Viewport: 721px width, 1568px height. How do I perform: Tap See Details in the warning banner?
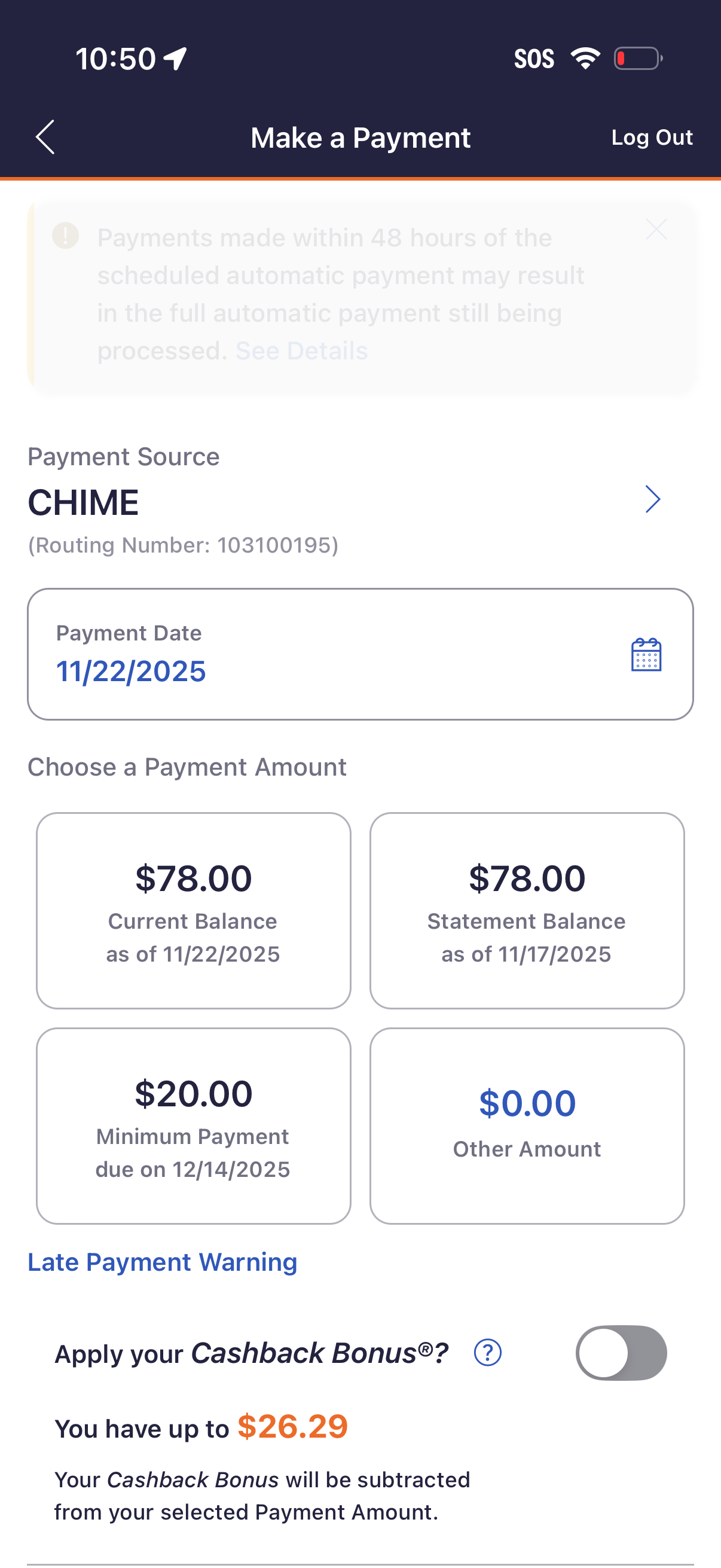(301, 350)
